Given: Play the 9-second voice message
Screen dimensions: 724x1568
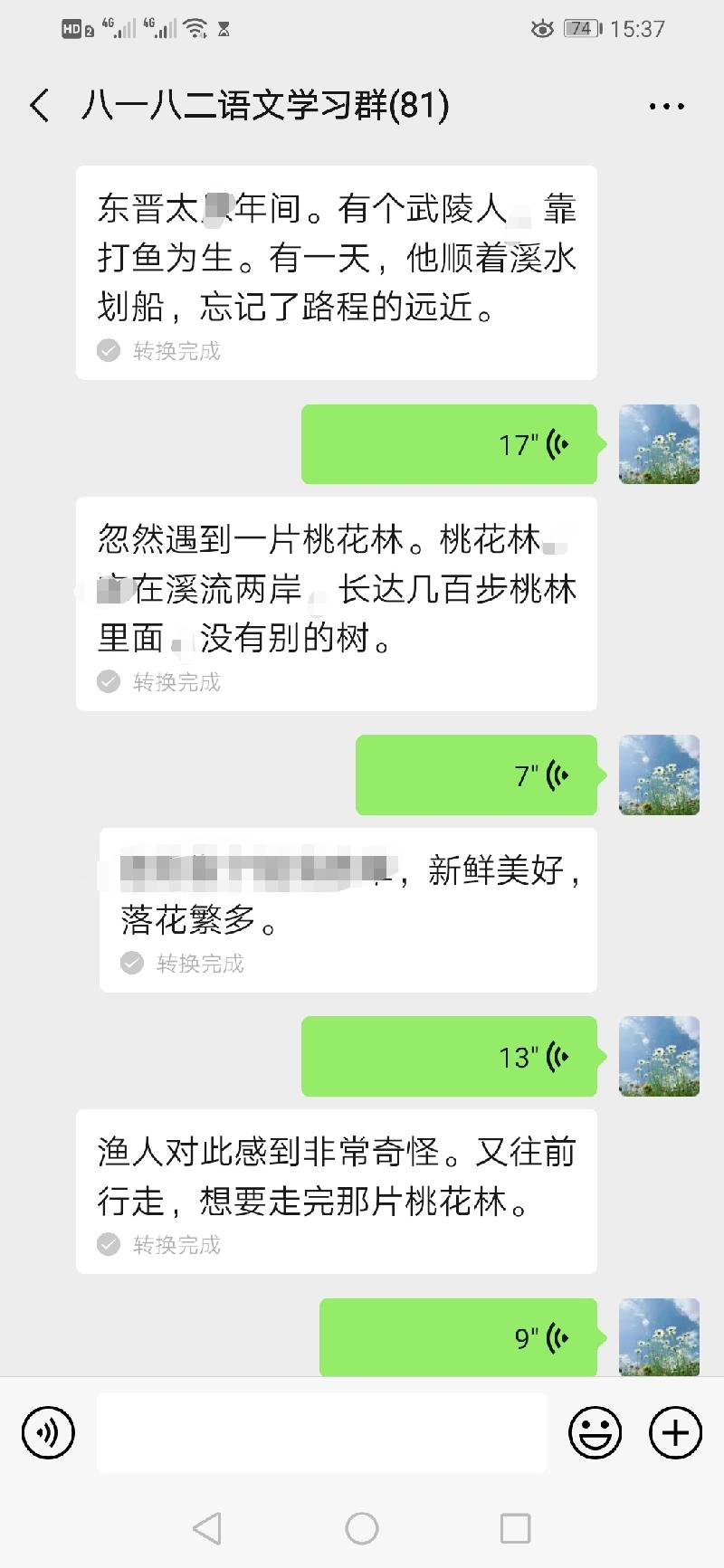Looking at the screenshot, I should (x=458, y=1337).
